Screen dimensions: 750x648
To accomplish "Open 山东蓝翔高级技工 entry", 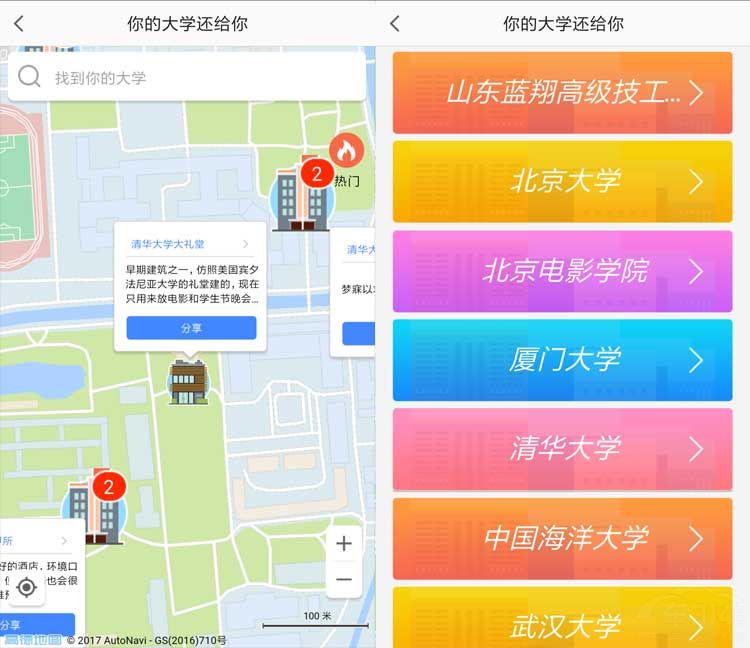I will (x=562, y=93).
